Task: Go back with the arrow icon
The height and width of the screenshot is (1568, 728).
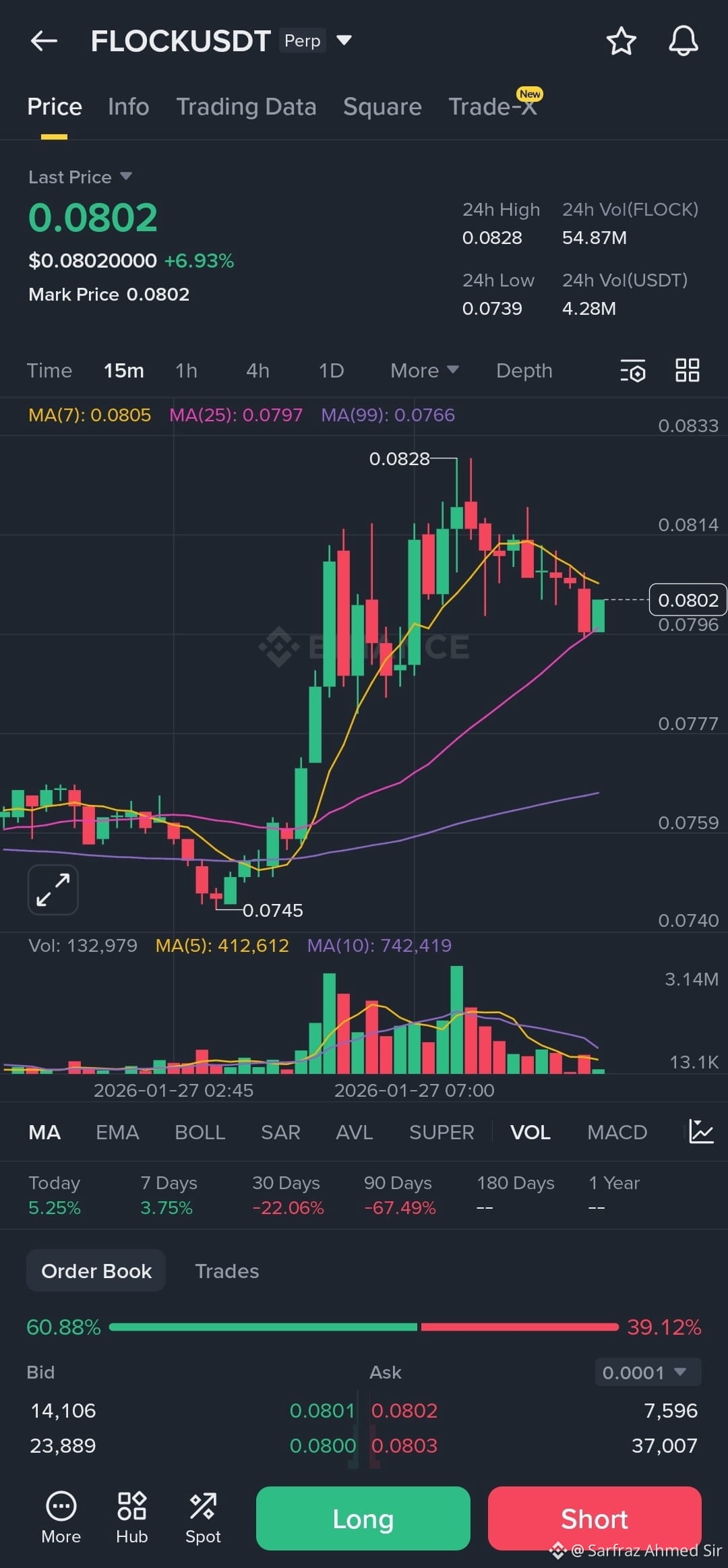Action: click(x=43, y=41)
